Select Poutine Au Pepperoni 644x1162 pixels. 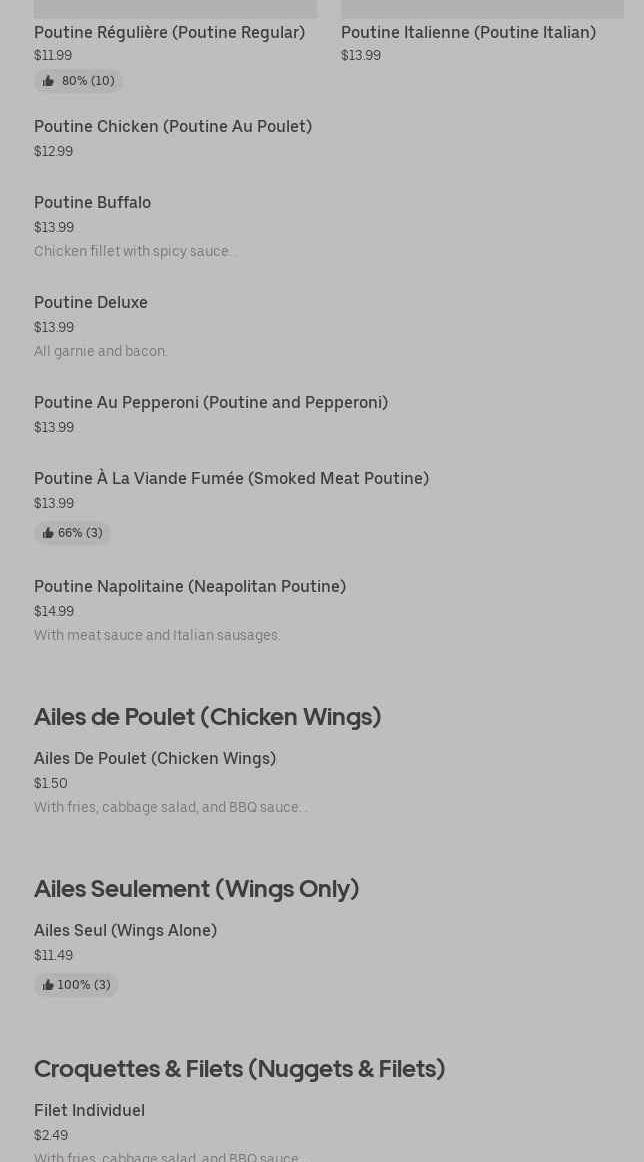point(211,403)
